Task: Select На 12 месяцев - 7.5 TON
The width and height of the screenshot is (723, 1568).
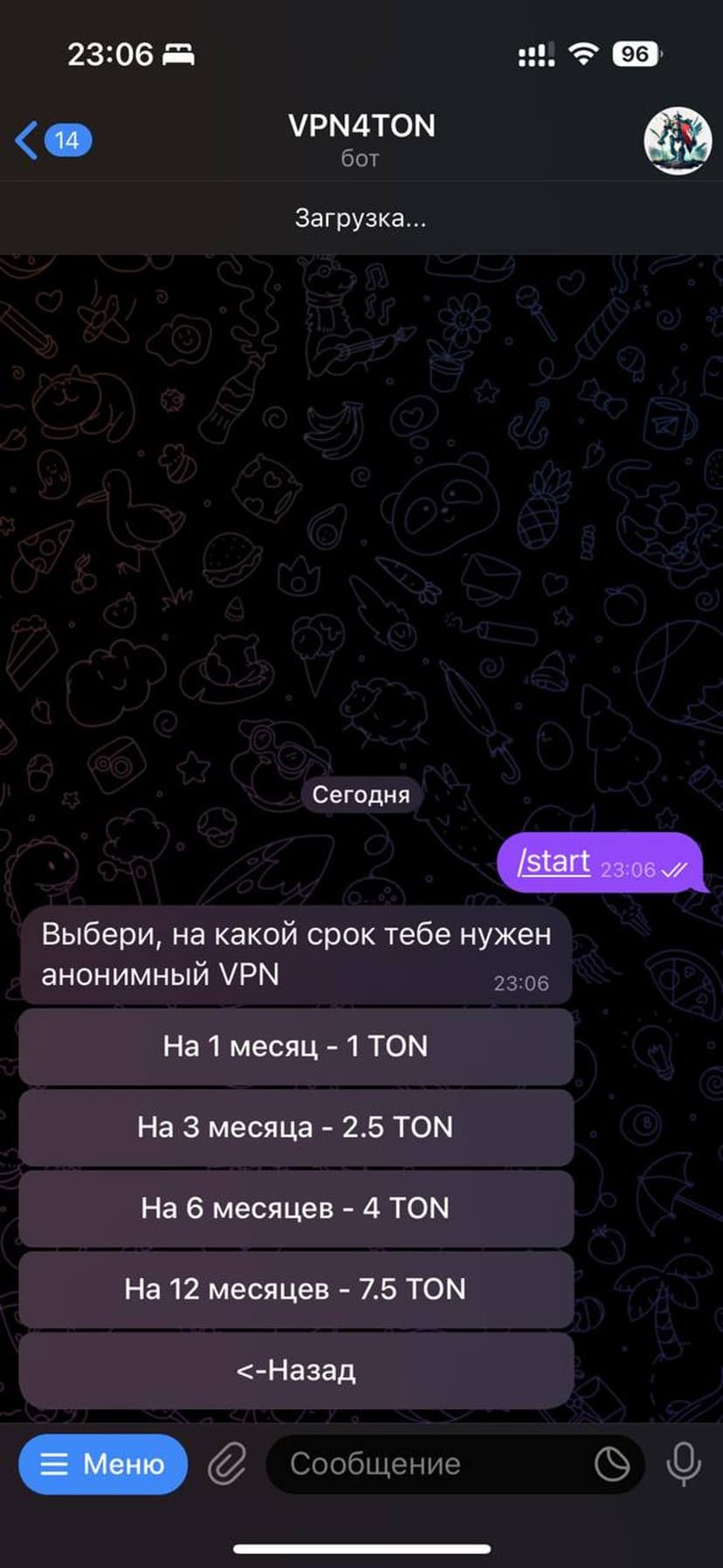Action: [x=295, y=1289]
